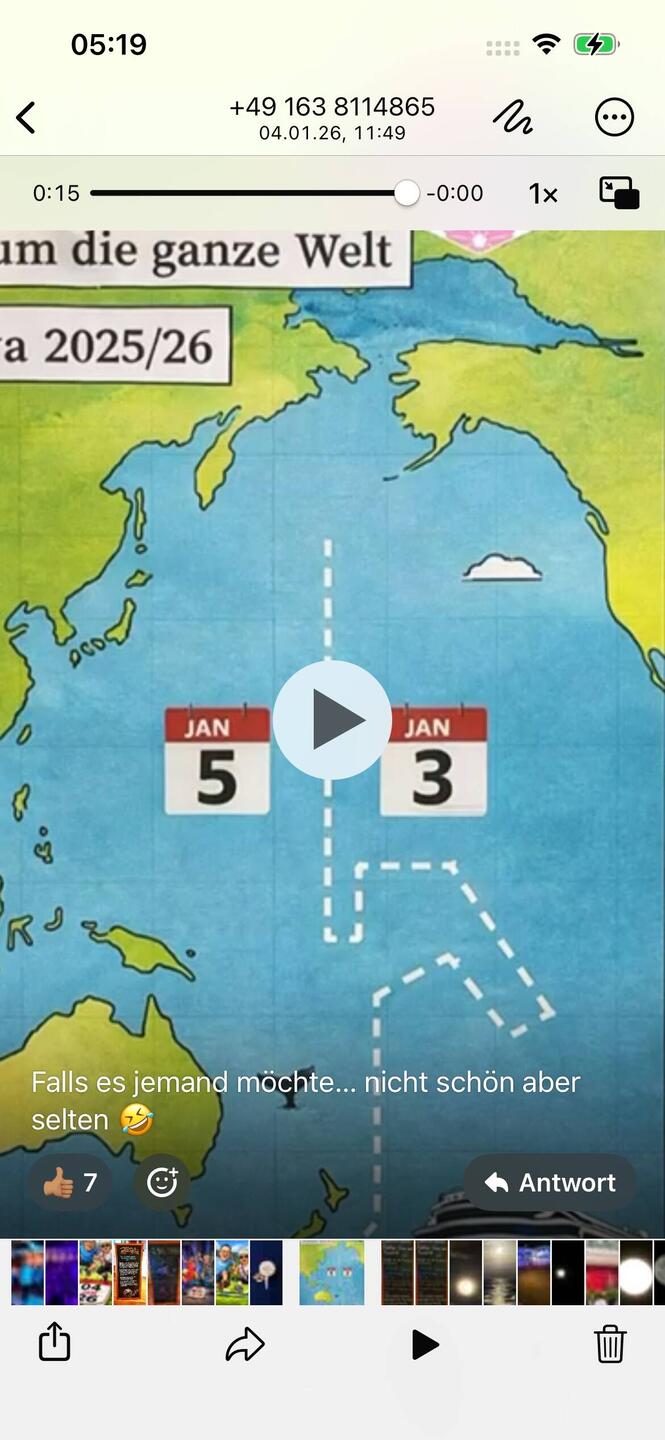This screenshot has width=665, height=1440.
Task: Enable picture-in-picture mode
Action: (x=619, y=193)
